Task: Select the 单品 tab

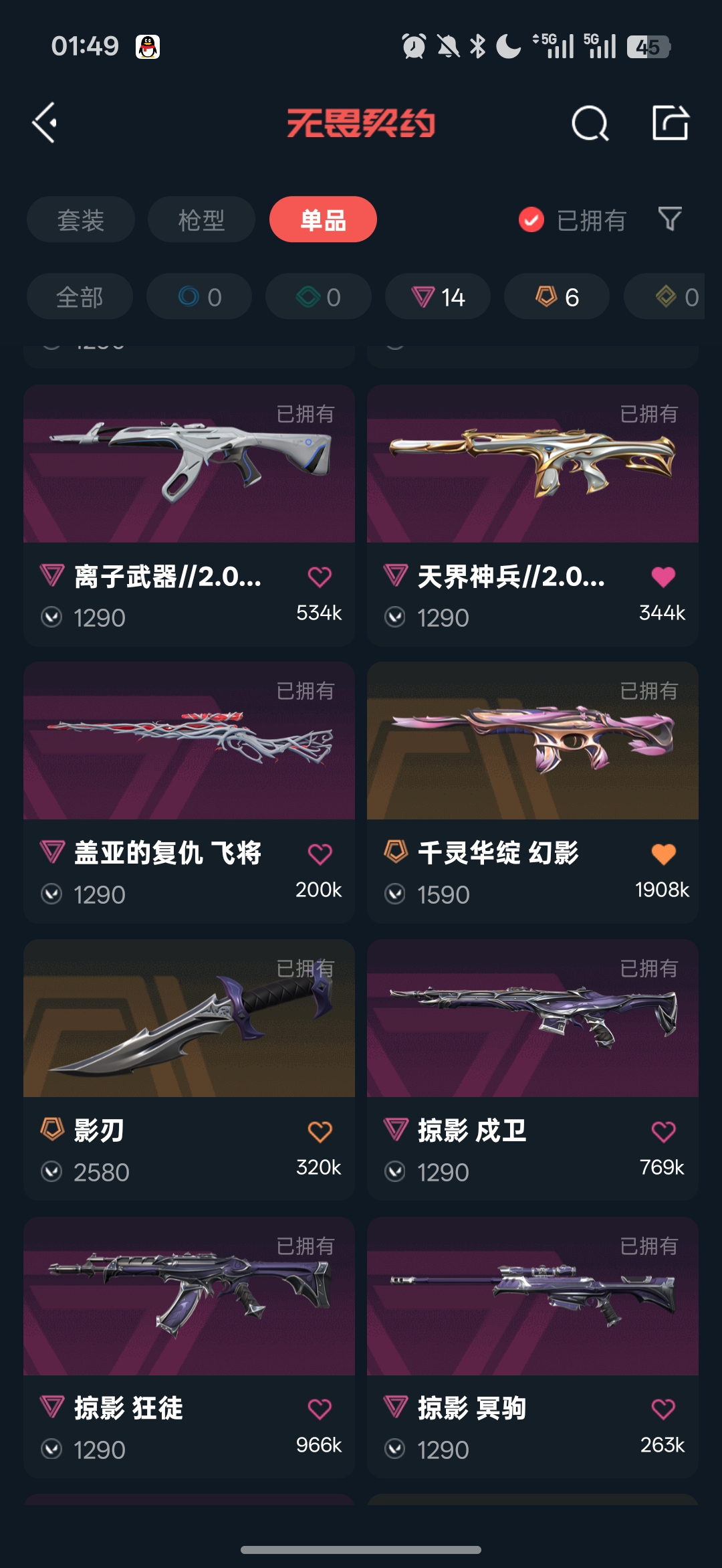Action: point(323,219)
